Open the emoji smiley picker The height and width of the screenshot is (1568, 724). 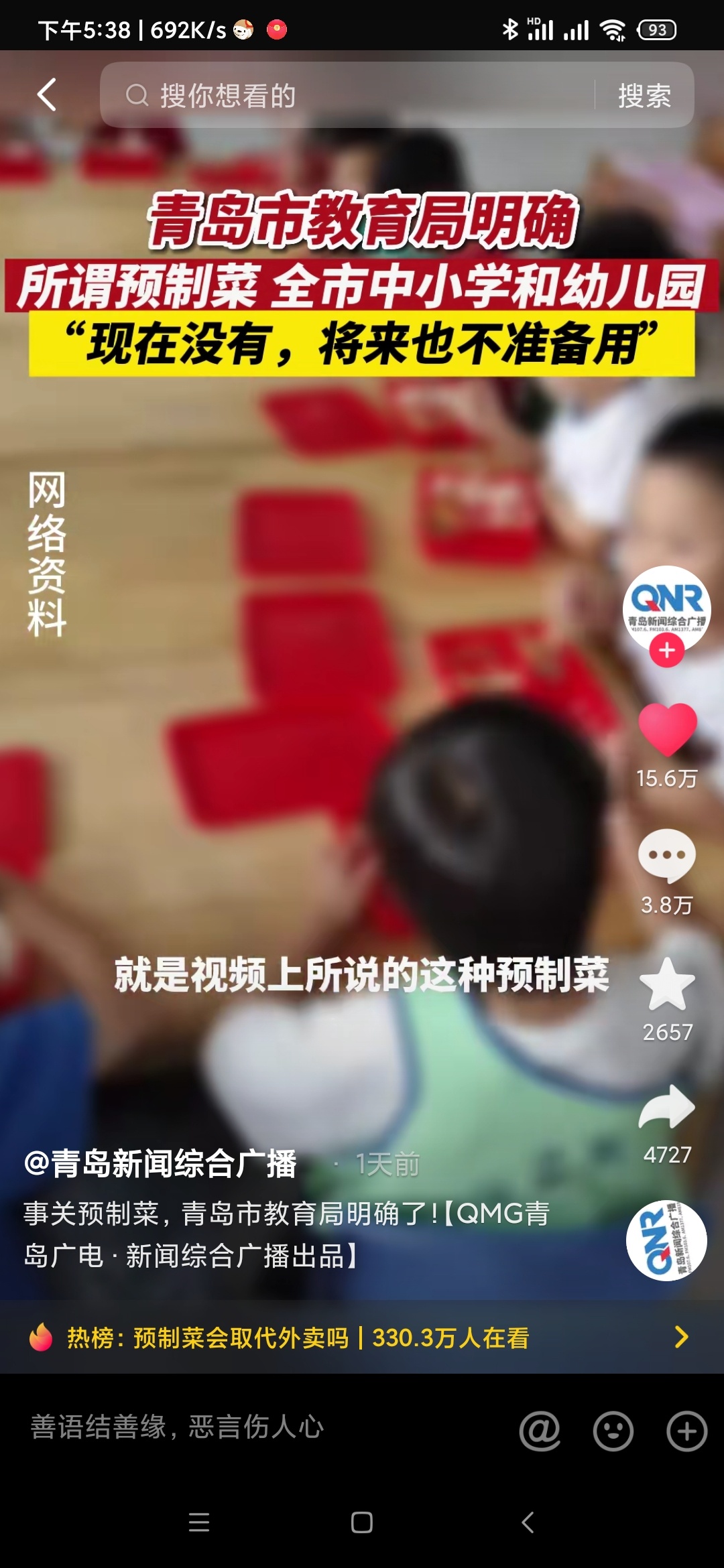(x=613, y=1431)
